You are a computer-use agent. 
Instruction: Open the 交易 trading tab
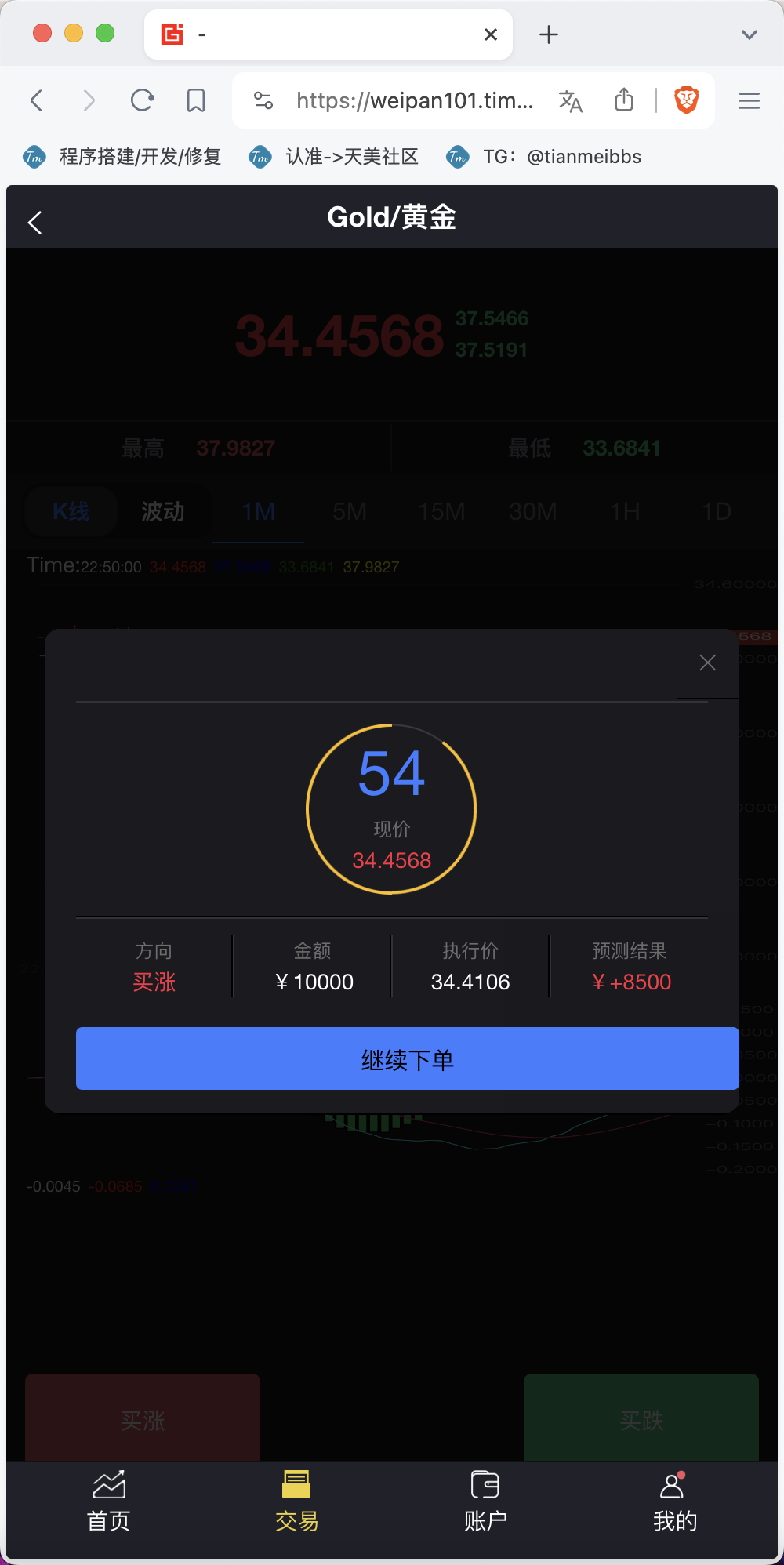point(297,1501)
